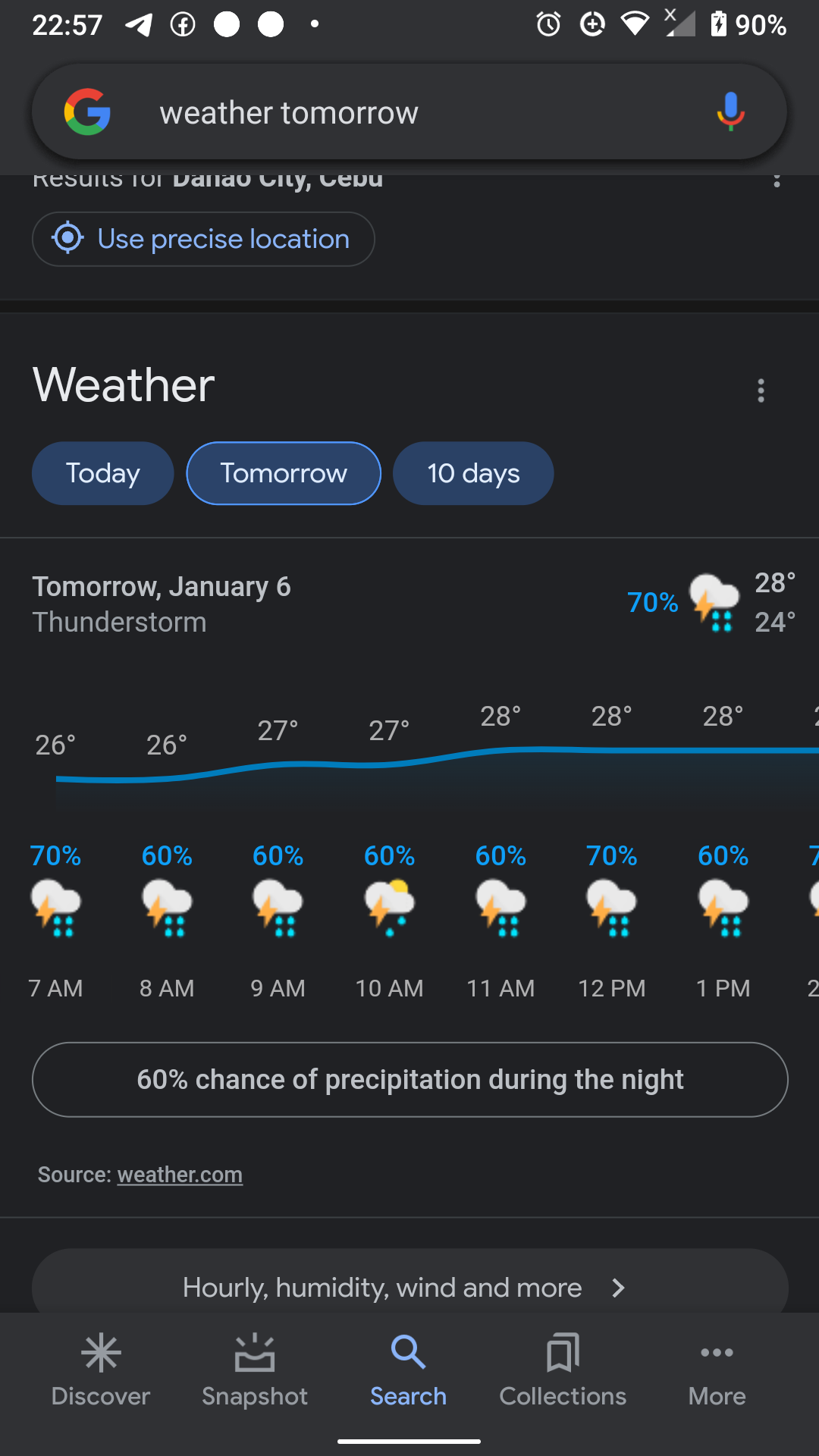
Task: Tap the 60% chance of precipitation banner
Action: tap(409, 1079)
